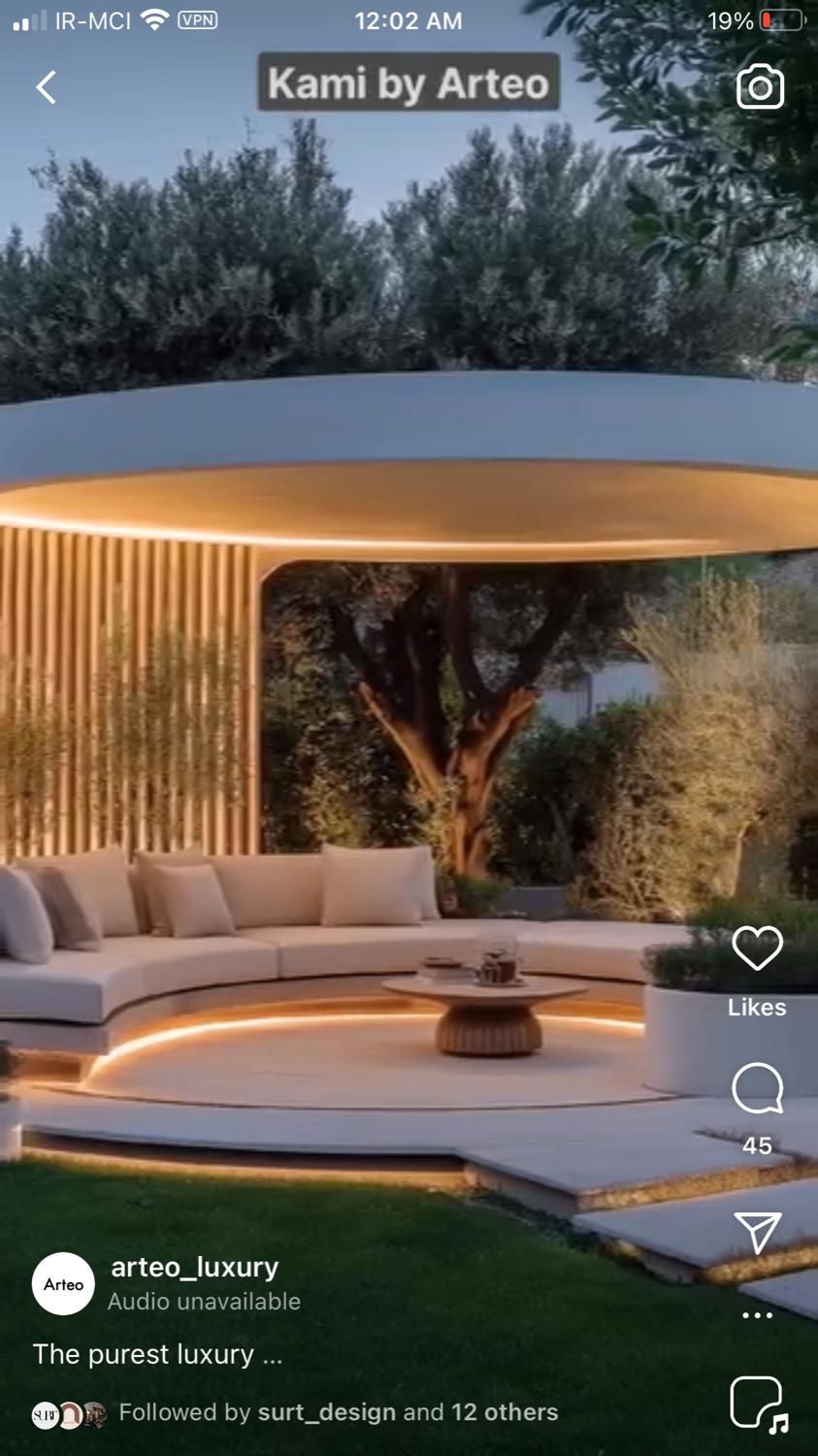
Task: Go back using the top-left arrow
Action: [46, 87]
